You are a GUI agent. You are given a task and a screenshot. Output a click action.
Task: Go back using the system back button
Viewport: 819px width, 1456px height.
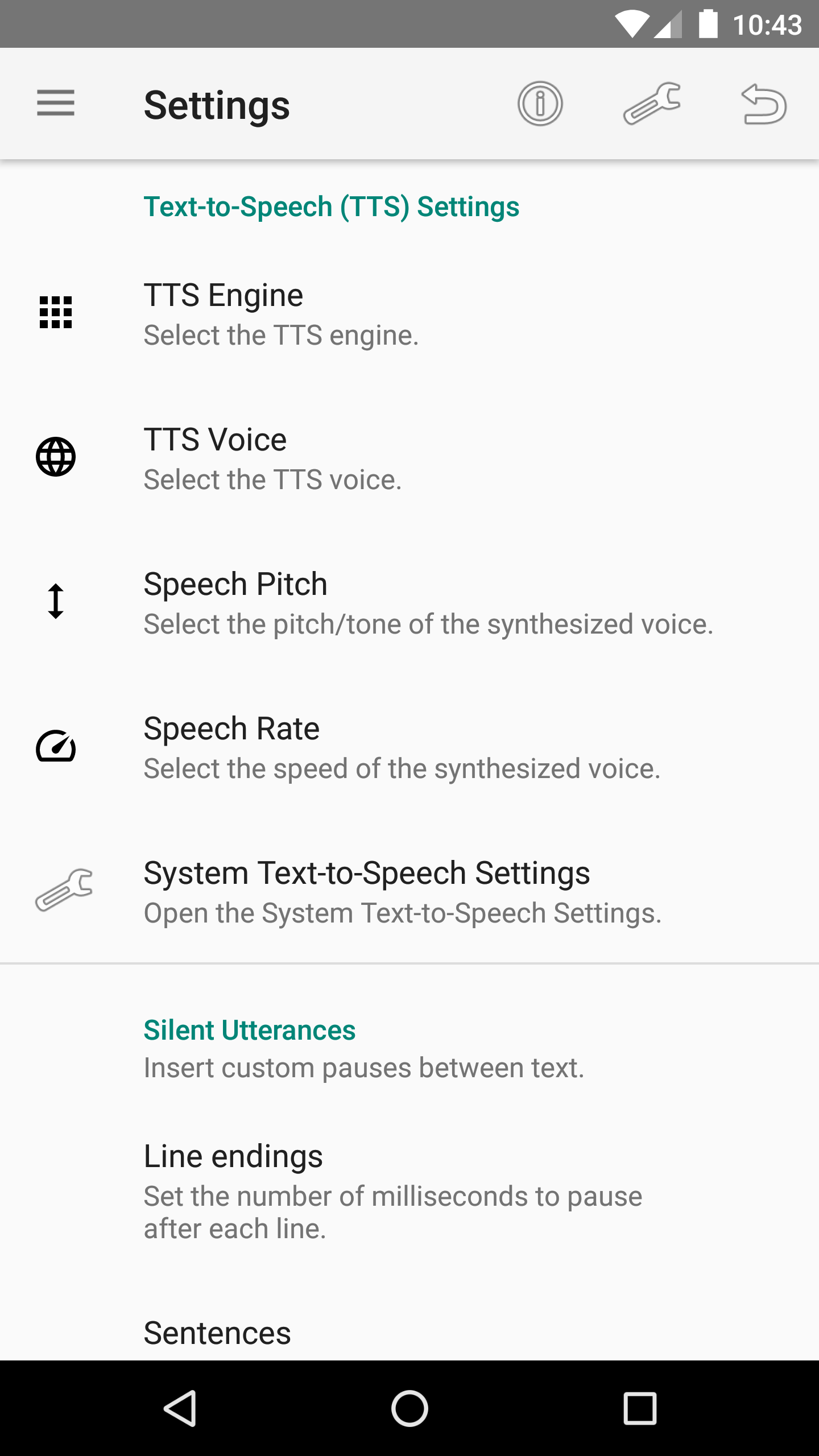point(180,1408)
